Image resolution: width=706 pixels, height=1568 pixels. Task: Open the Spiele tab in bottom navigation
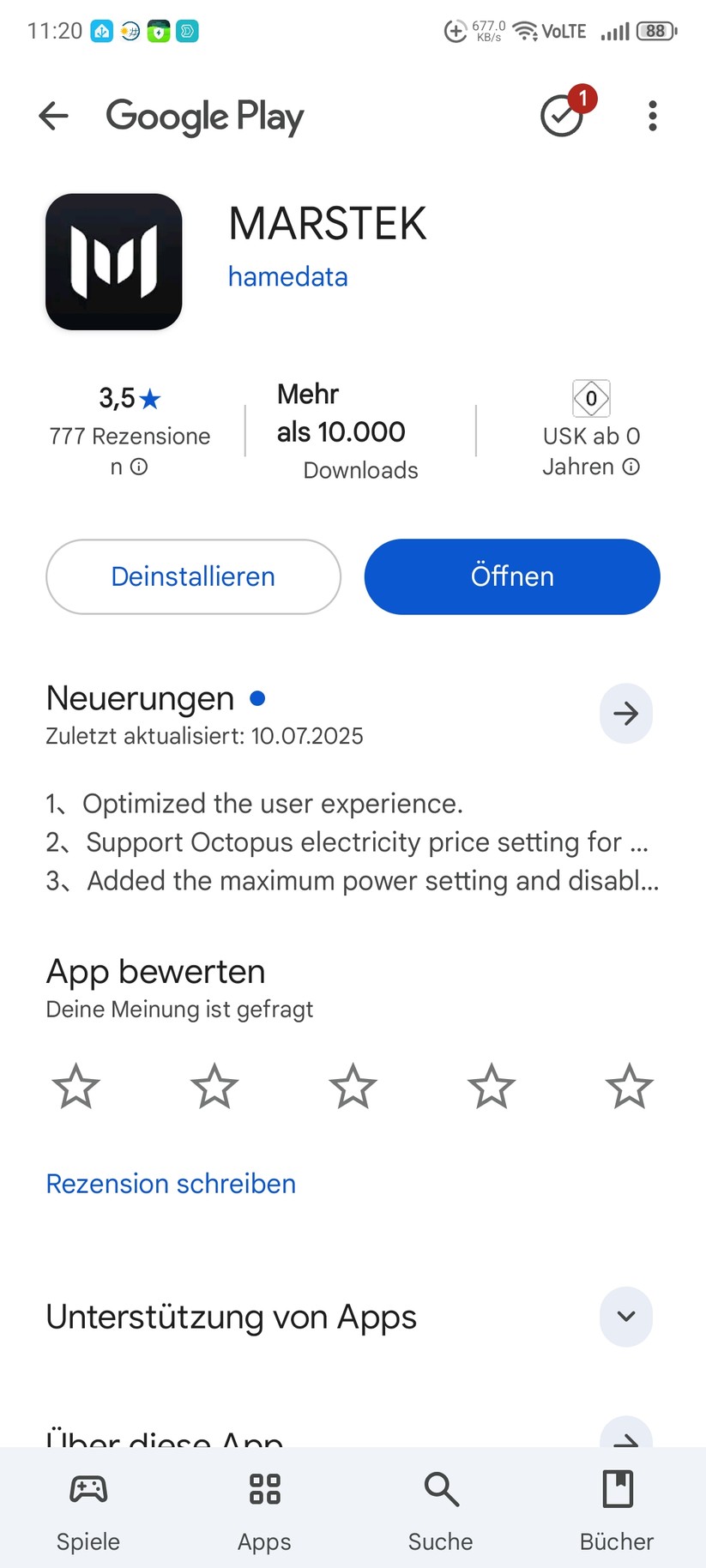(87, 1505)
